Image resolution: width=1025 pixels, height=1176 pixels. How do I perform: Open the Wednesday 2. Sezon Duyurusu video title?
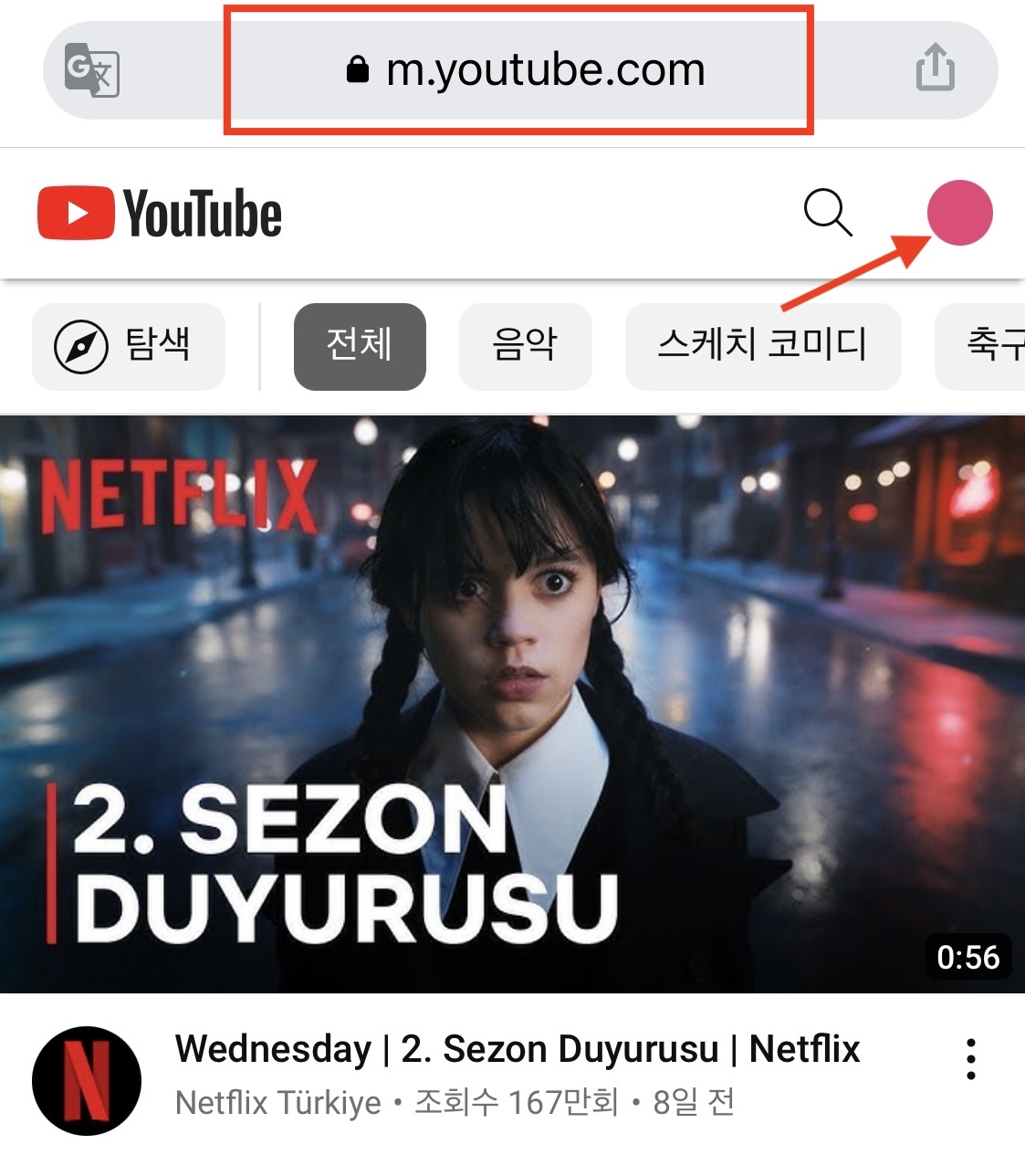[517, 1048]
